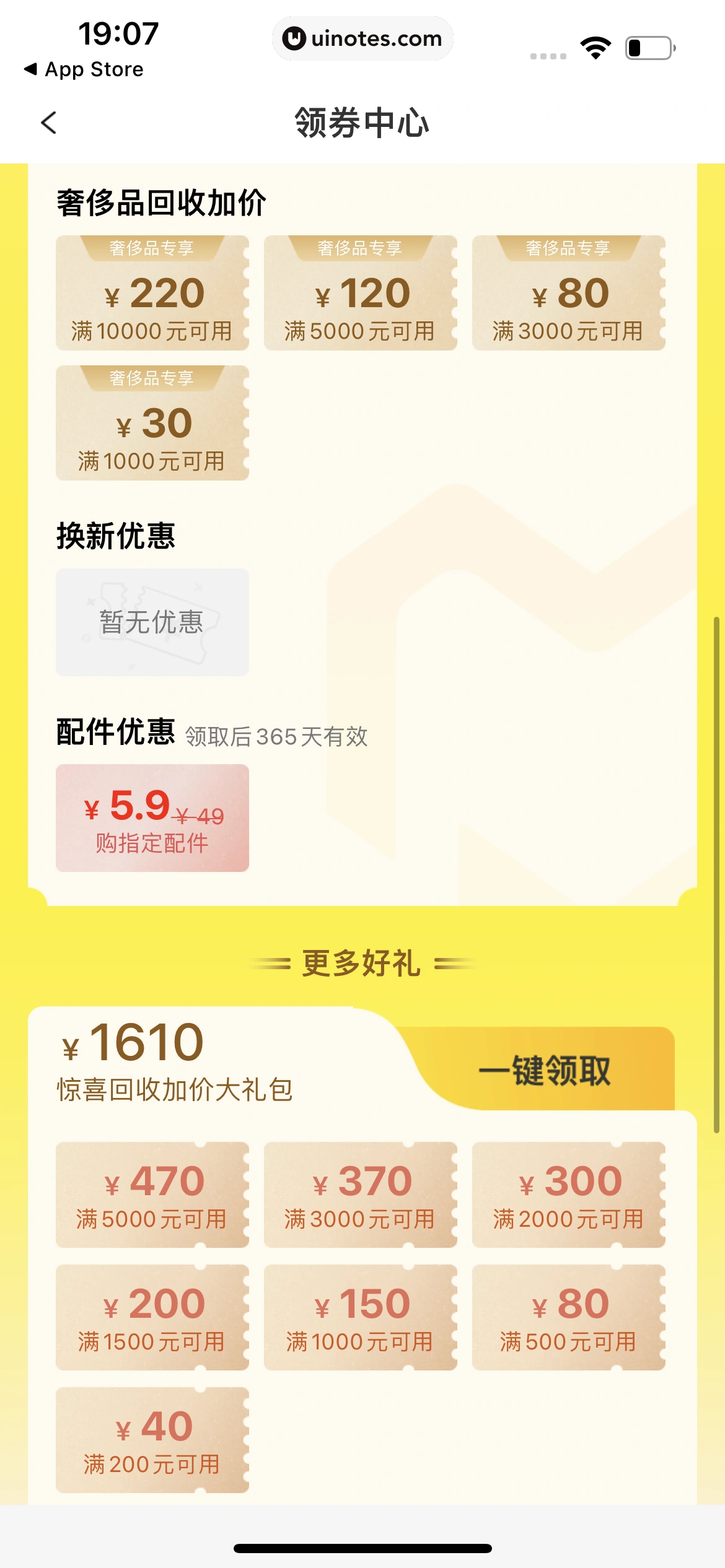Claim the ¥120 luxury coupon
This screenshot has width=725, height=1568.
coord(360,293)
